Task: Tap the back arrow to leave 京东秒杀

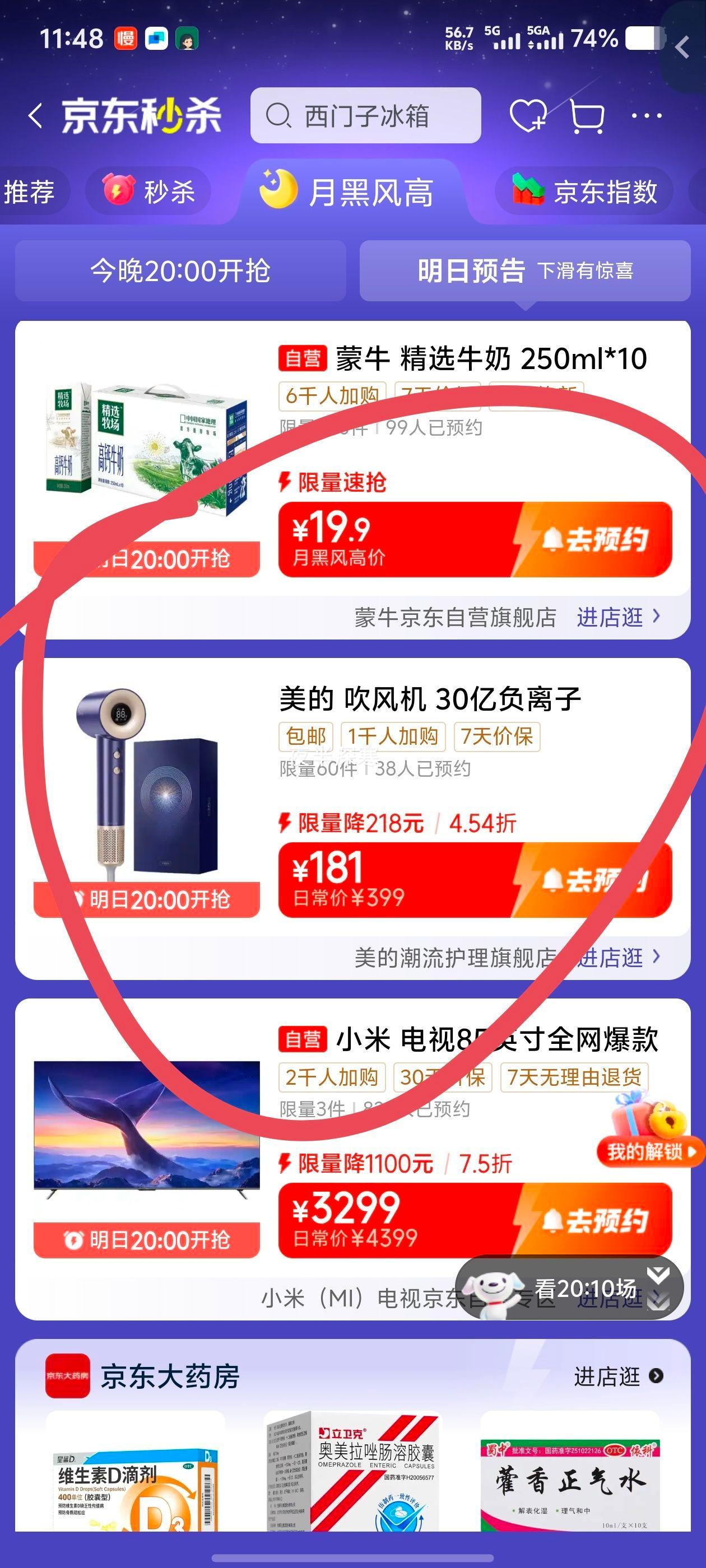Action: (35, 116)
